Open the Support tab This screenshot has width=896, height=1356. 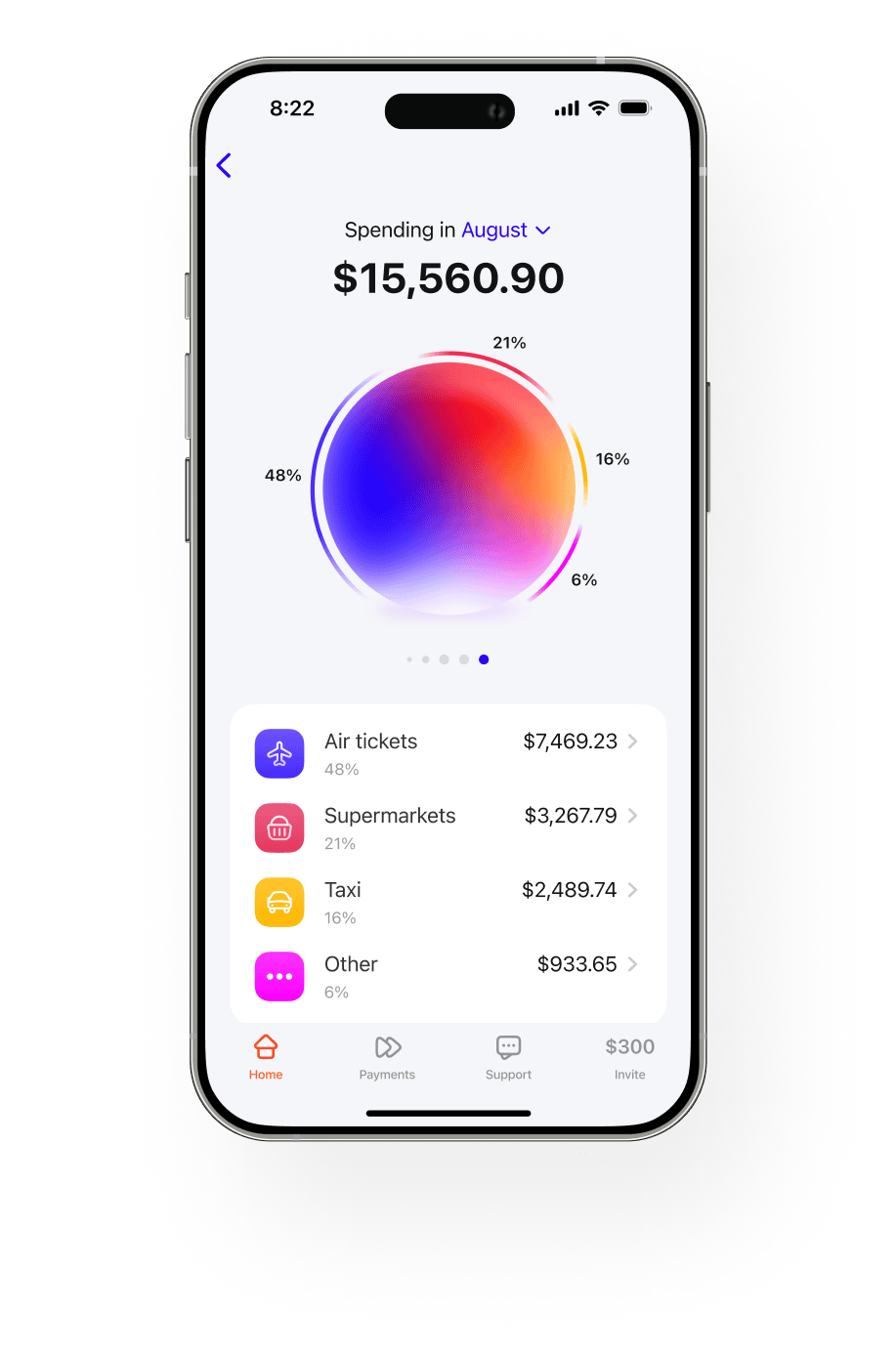point(508,1058)
